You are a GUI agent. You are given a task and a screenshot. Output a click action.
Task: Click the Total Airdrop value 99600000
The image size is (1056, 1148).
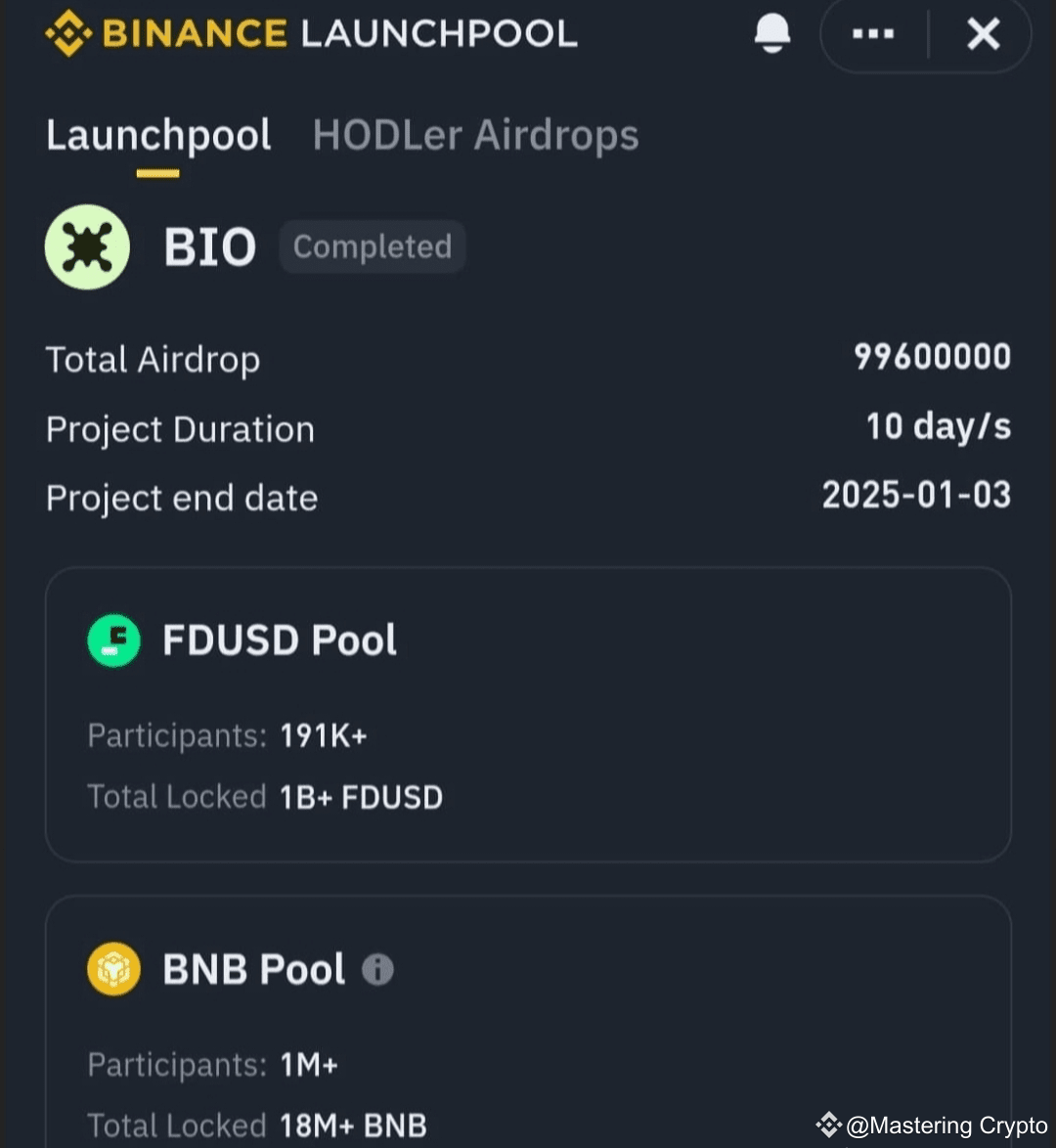pos(929,357)
